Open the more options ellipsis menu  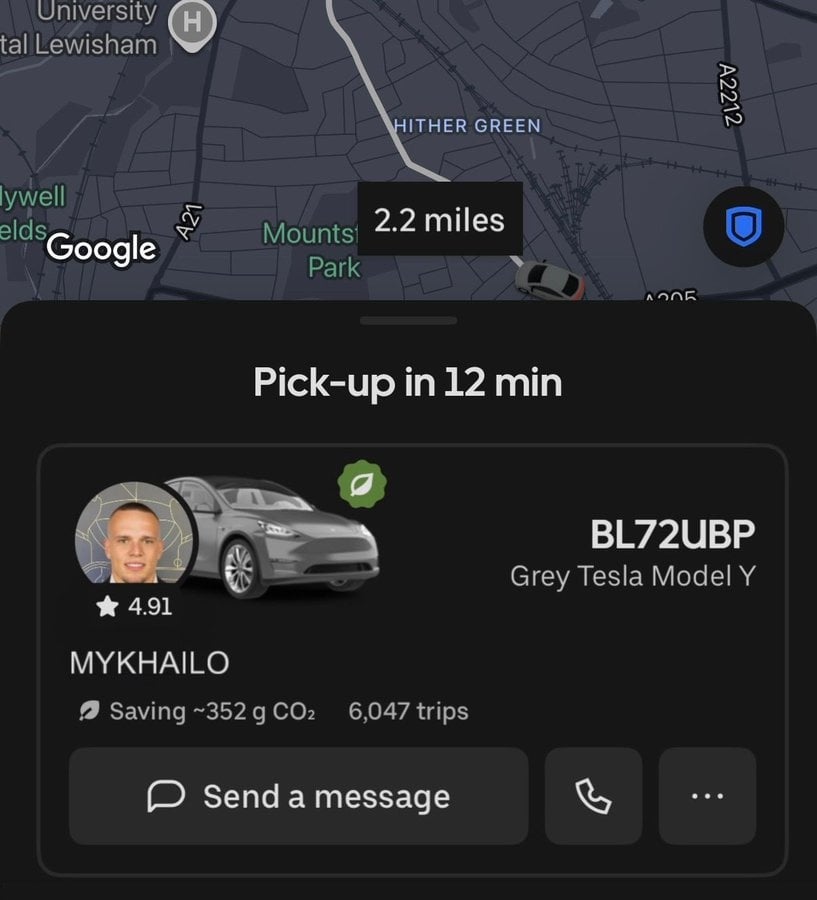tap(707, 796)
